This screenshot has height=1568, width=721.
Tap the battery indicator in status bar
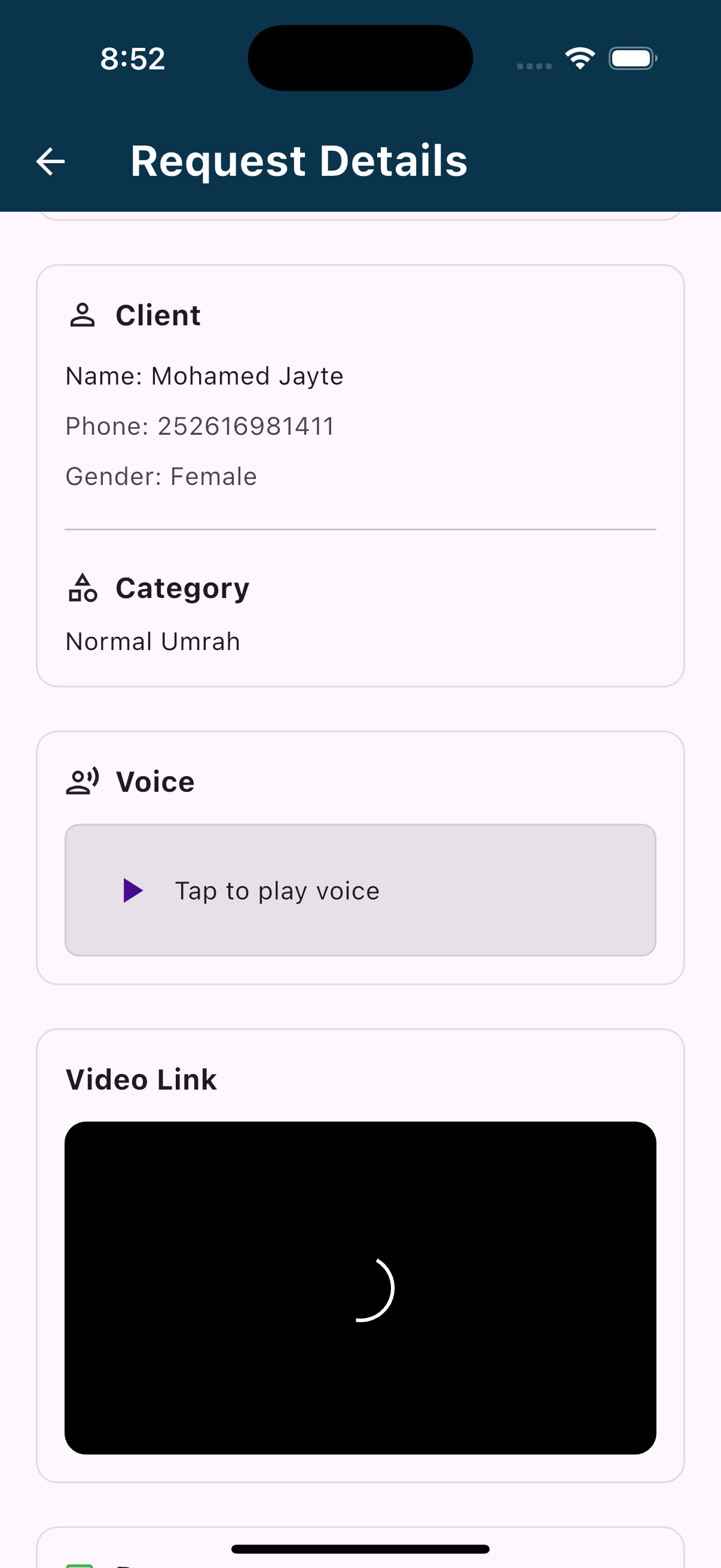click(x=632, y=58)
